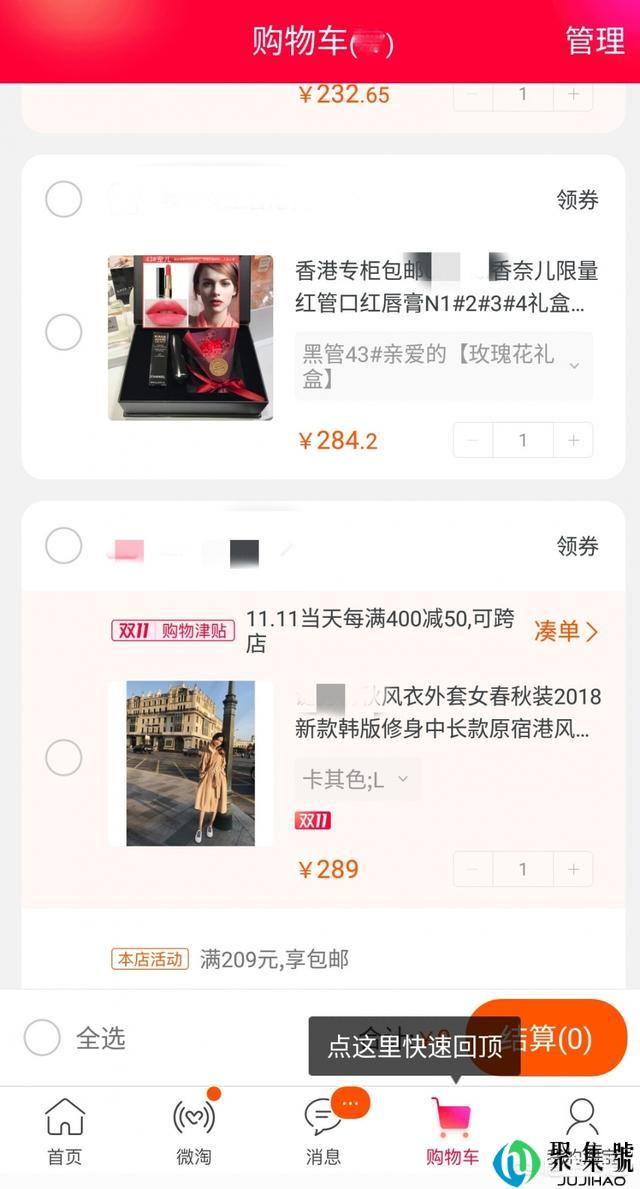Tap the 购物车 cart tab
This screenshot has width=640, height=1189.
[453, 1131]
